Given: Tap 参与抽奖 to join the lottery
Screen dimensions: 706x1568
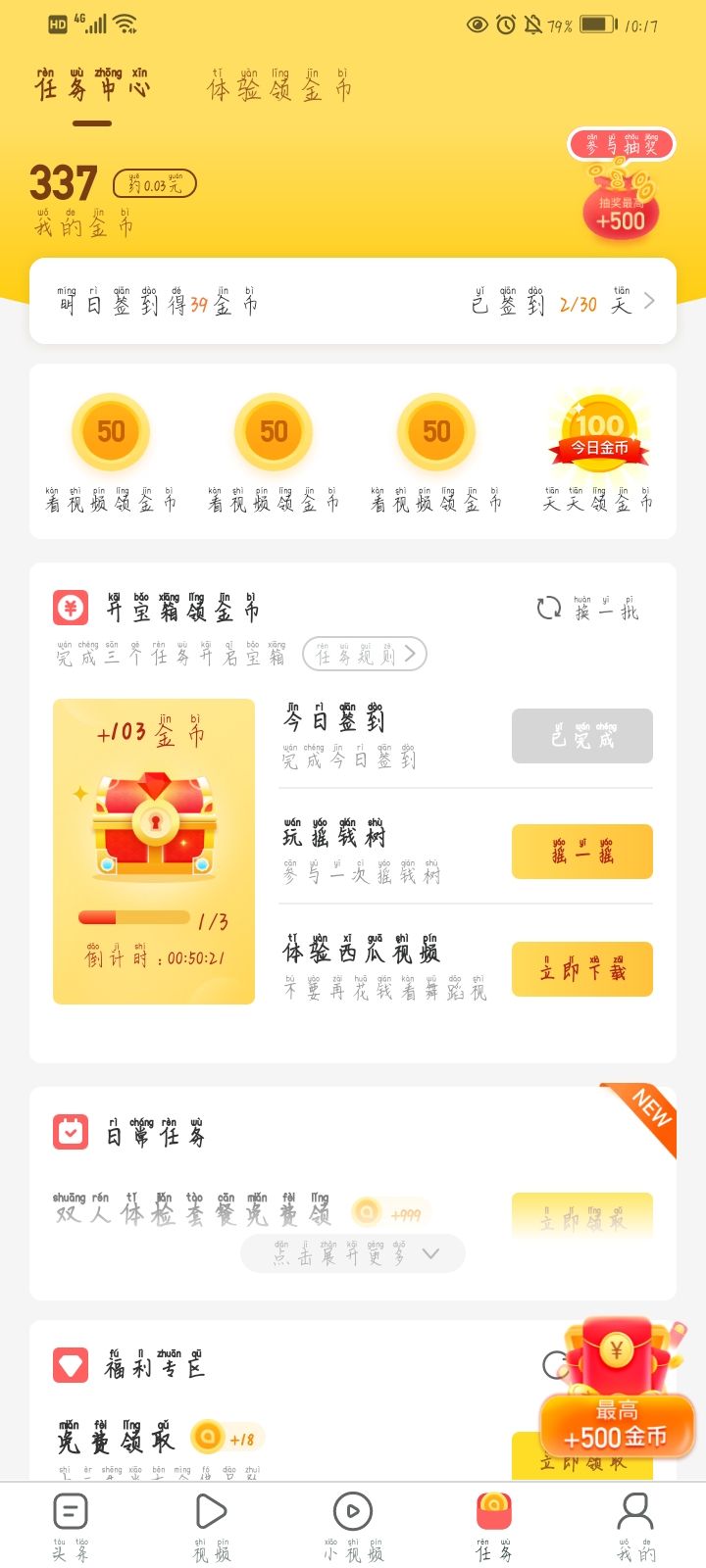Looking at the screenshot, I should (x=622, y=144).
